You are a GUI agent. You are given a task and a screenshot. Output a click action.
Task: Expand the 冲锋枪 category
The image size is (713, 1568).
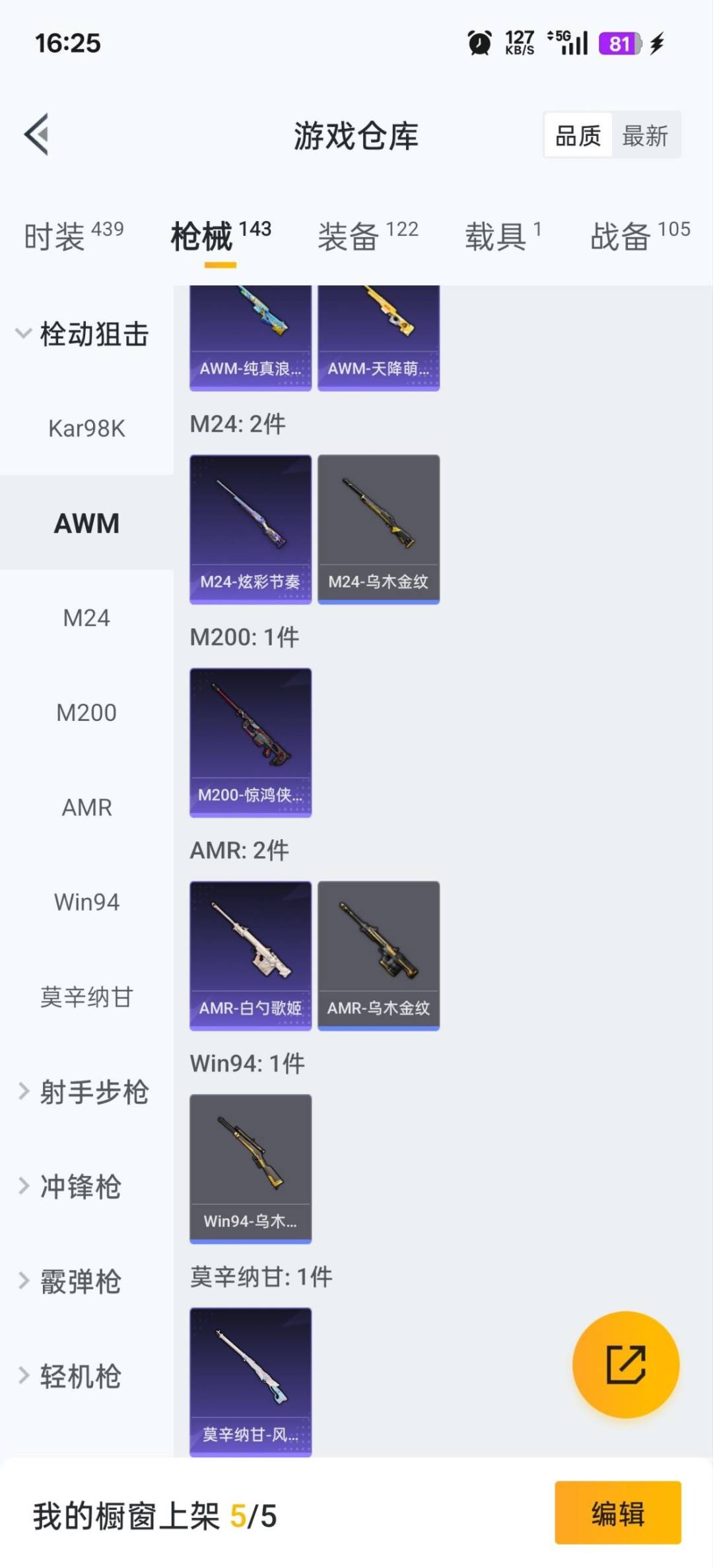click(70, 1187)
